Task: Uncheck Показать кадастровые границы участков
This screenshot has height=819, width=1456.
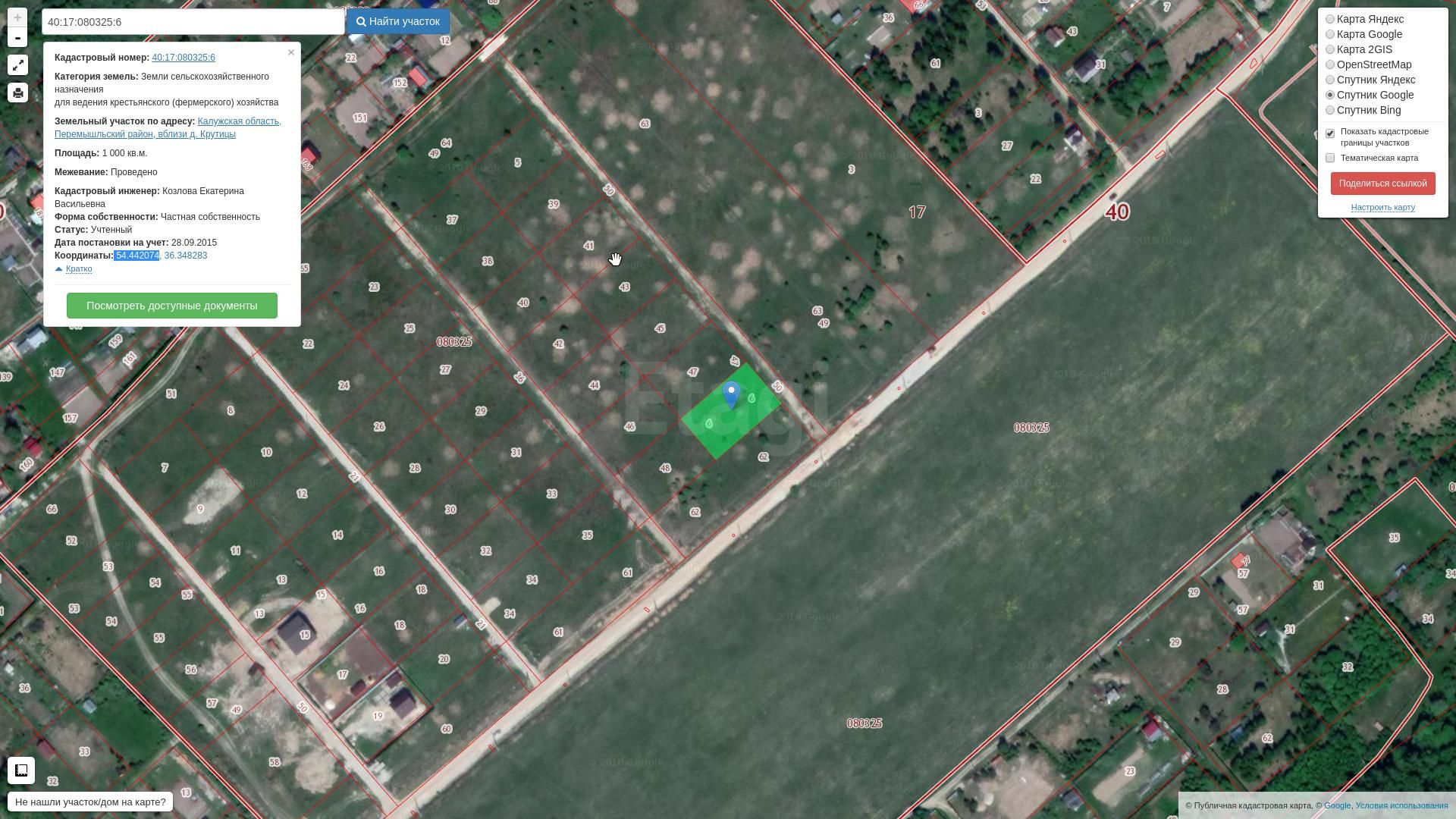Action: (x=1330, y=133)
